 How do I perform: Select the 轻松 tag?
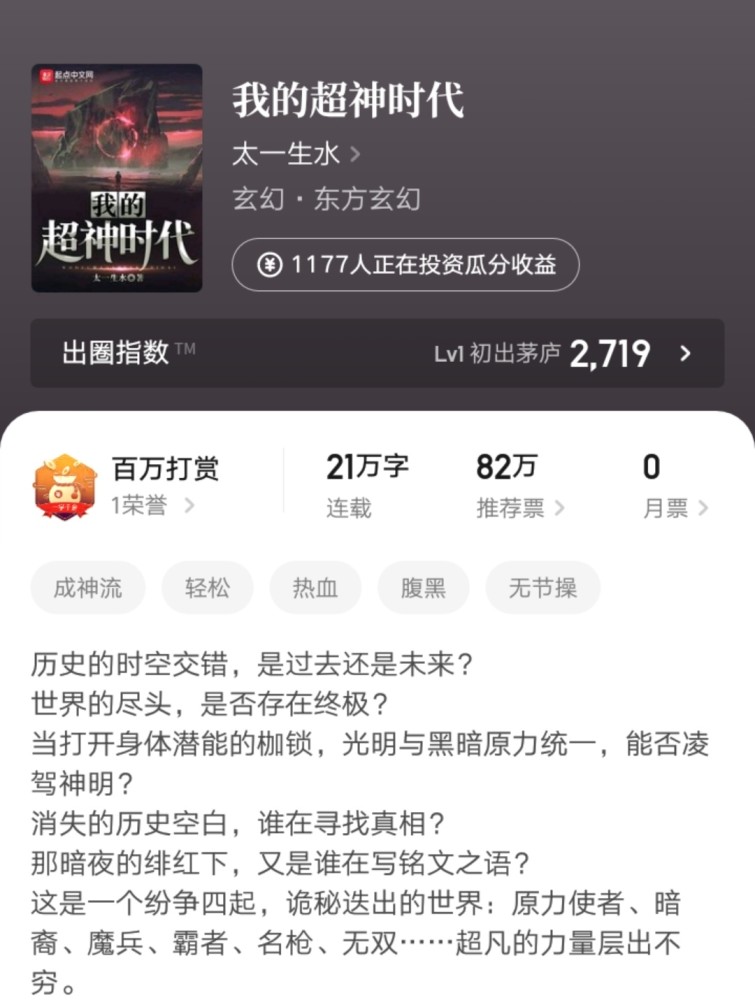[205, 587]
